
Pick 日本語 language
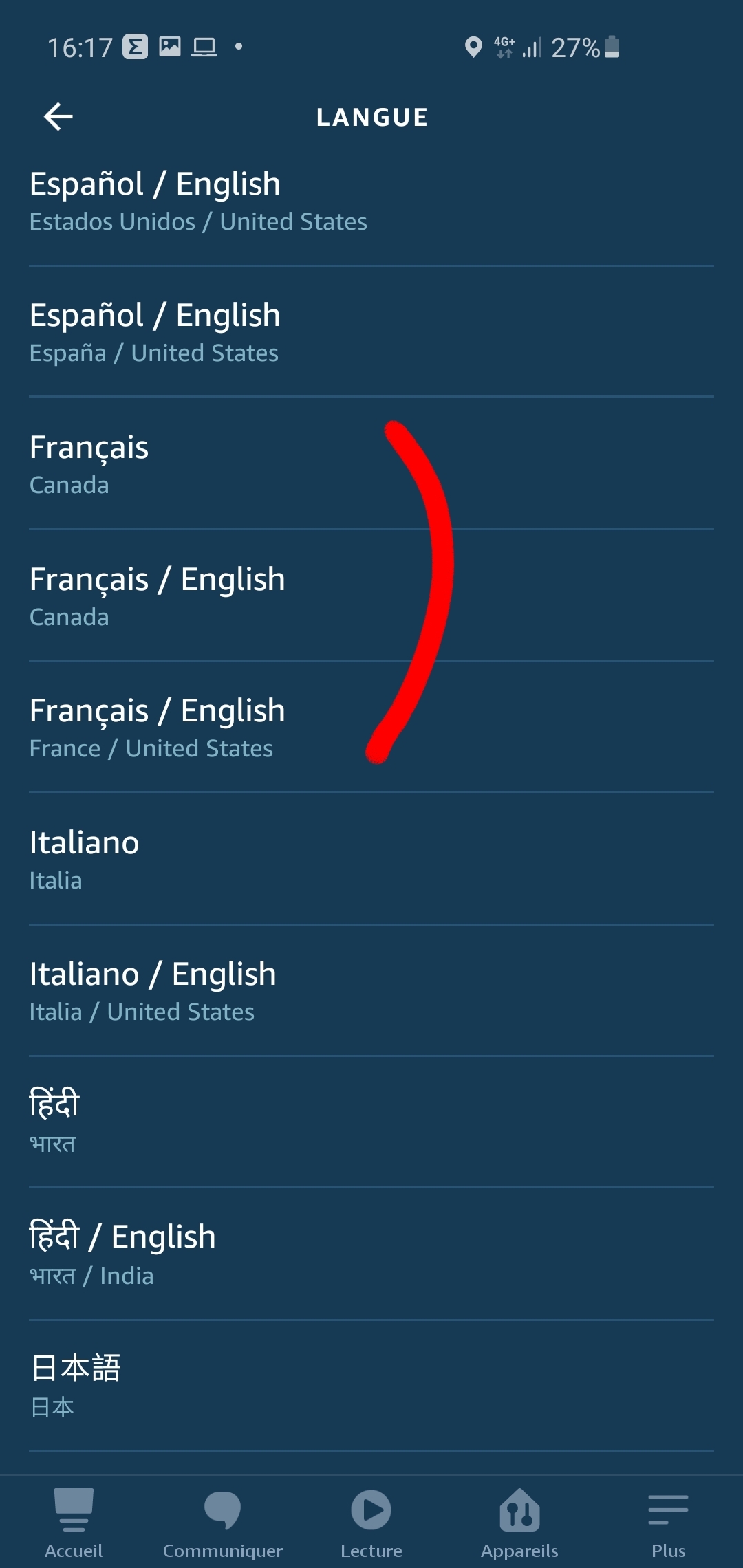point(371,1386)
